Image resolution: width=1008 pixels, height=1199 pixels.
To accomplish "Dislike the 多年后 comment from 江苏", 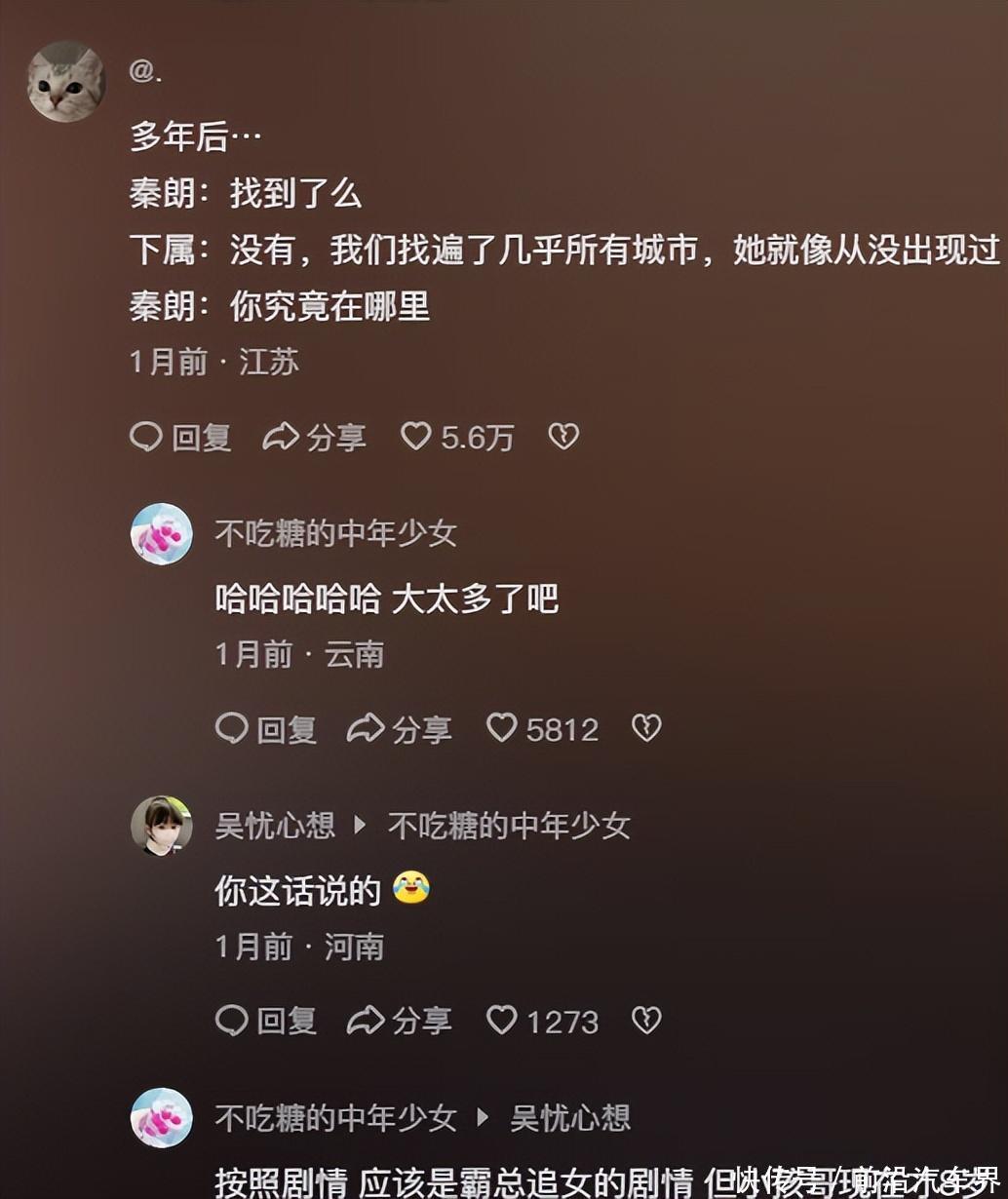I will pyautogui.click(x=563, y=437).
